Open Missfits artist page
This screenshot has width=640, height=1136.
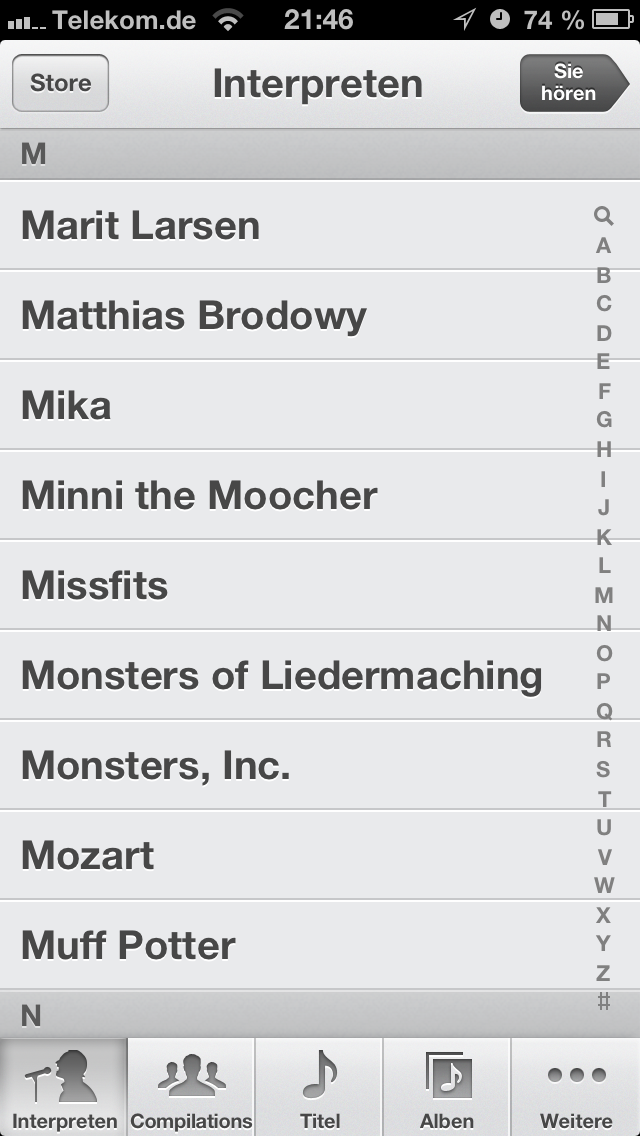point(95,586)
